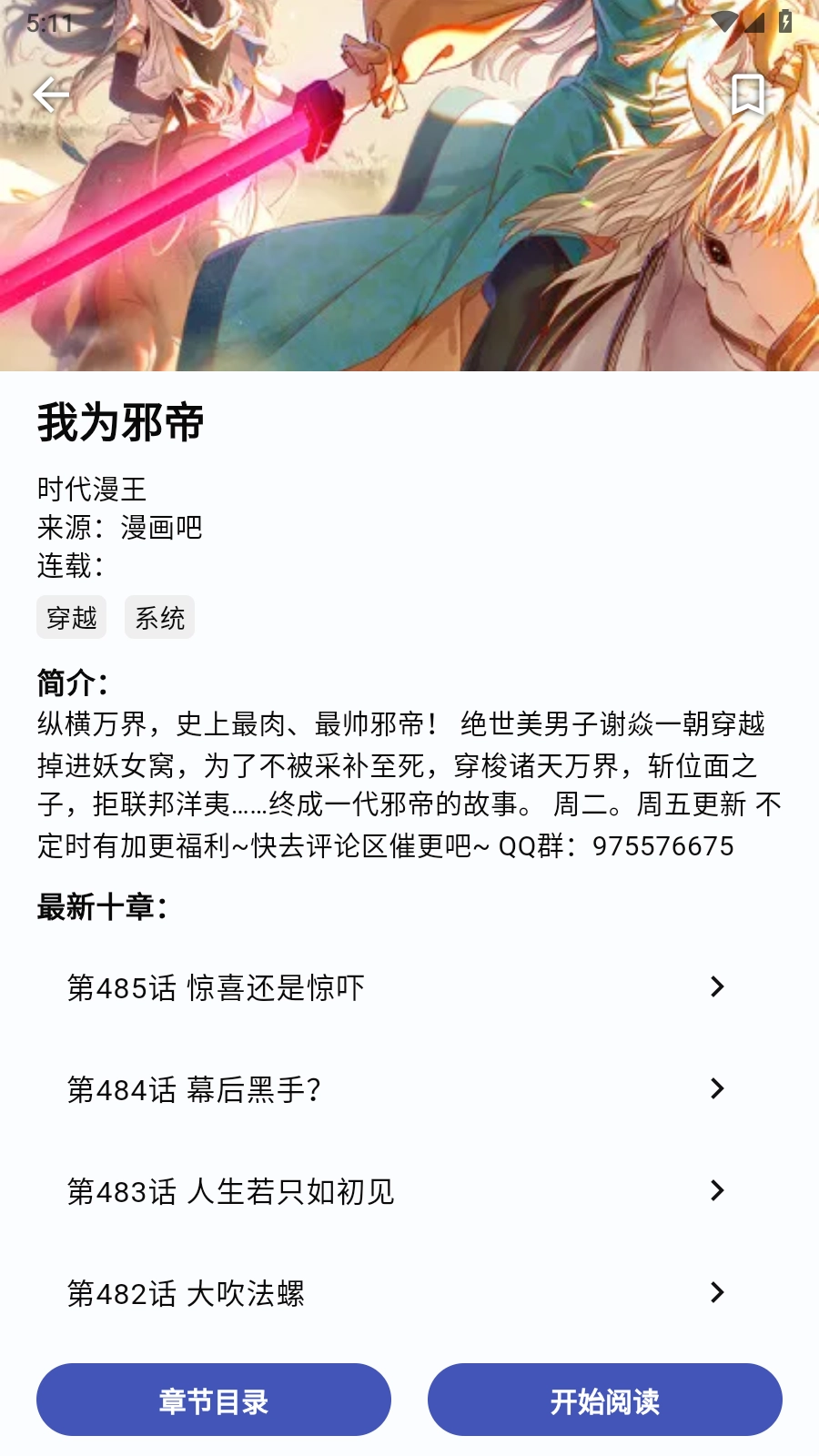Screen dimensions: 819x1456
Task: Click the cellular signal icon
Action: click(756, 23)
